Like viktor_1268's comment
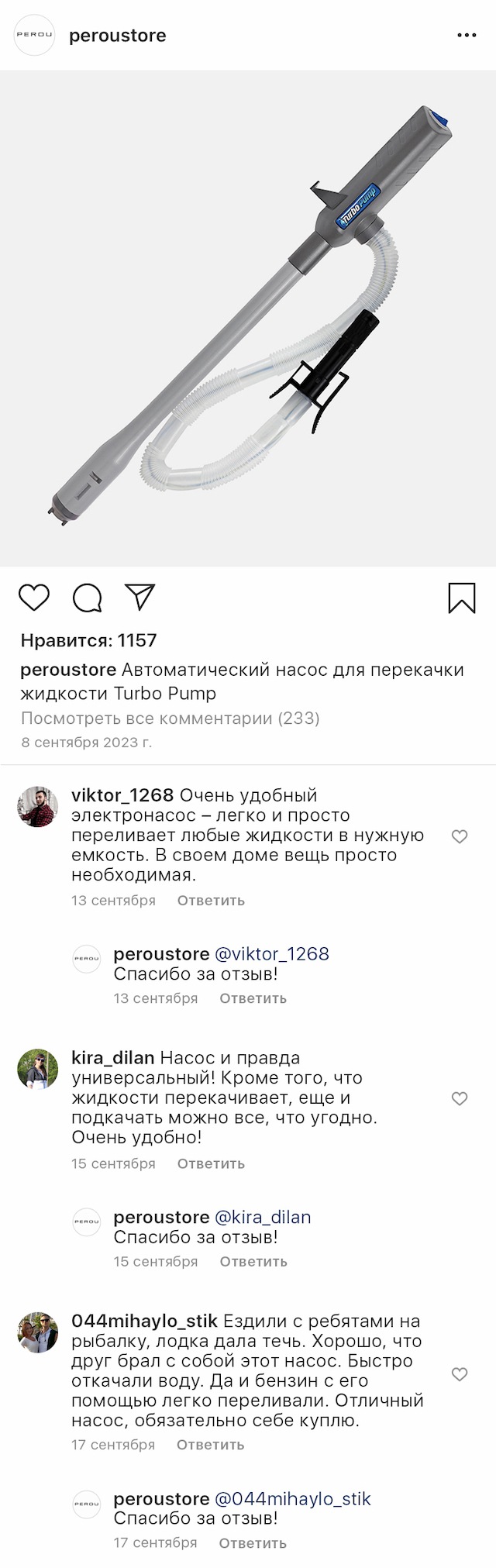The image size is (496, 1568). tap(460, 836)
